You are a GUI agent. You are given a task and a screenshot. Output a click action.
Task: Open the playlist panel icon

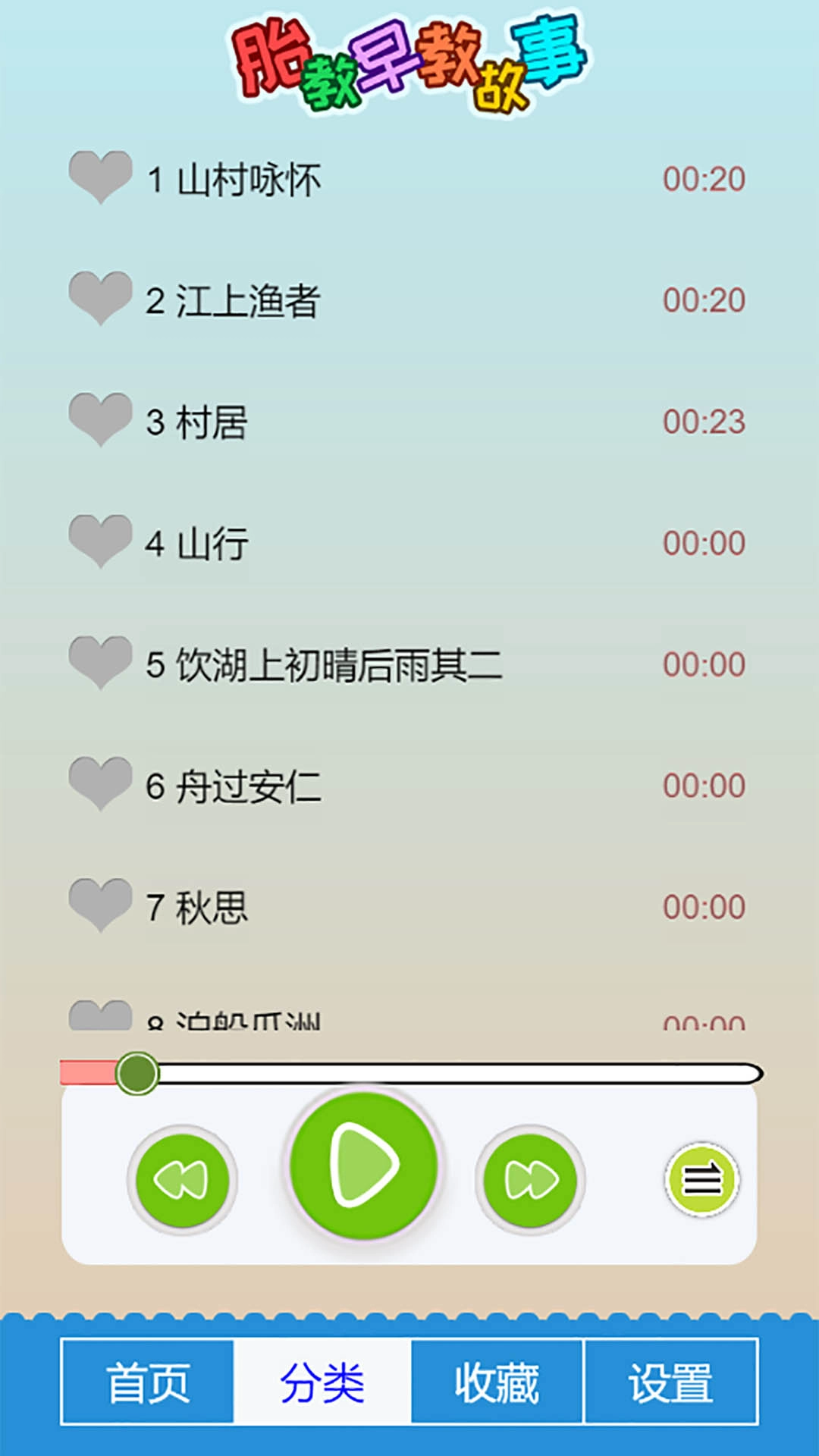point(702,1180)
